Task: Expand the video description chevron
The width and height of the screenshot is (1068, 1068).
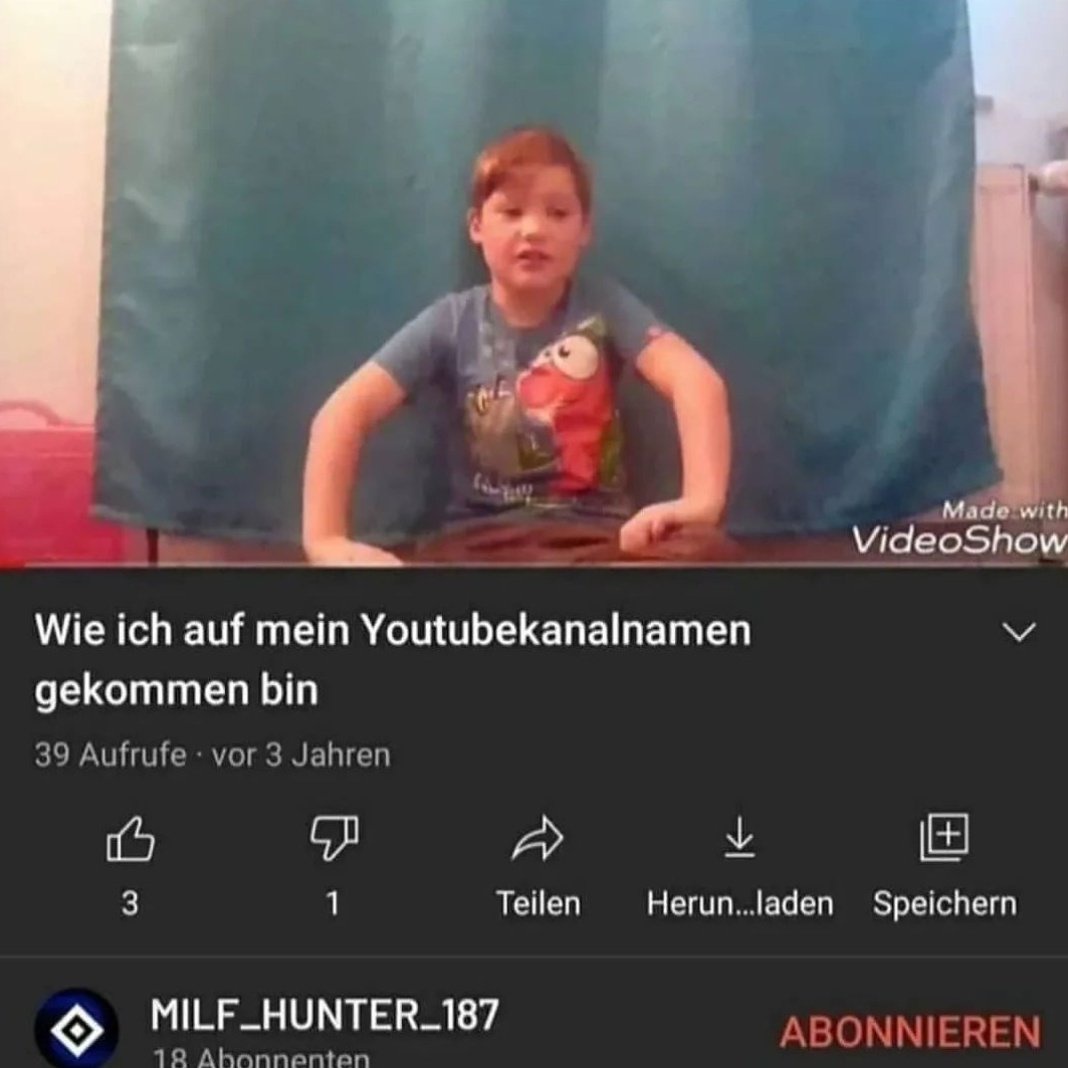Action: point(1018,633)
